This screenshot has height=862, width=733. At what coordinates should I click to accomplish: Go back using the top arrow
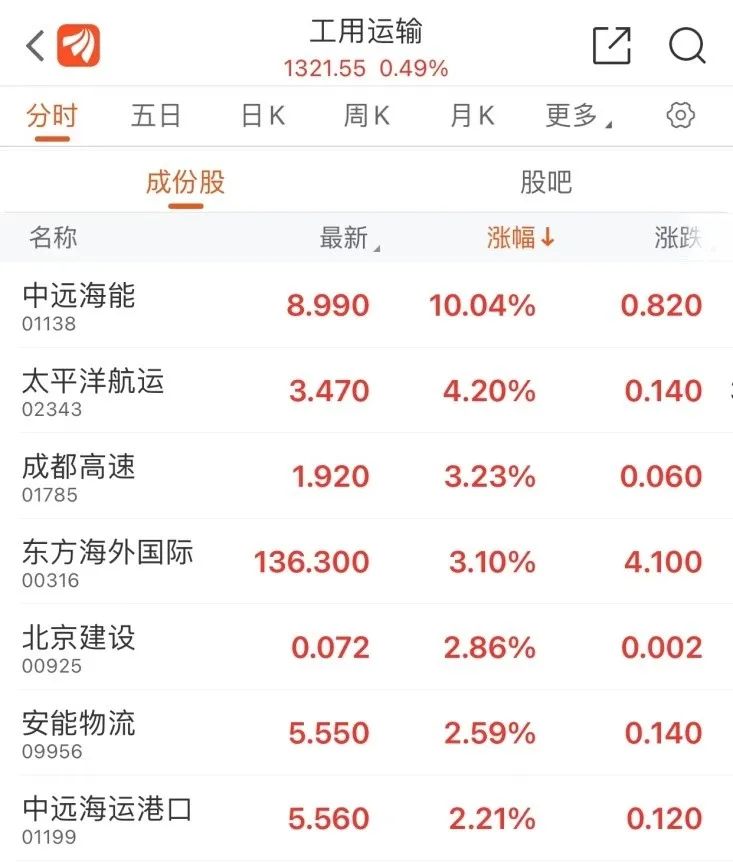[x=35, y=46]
